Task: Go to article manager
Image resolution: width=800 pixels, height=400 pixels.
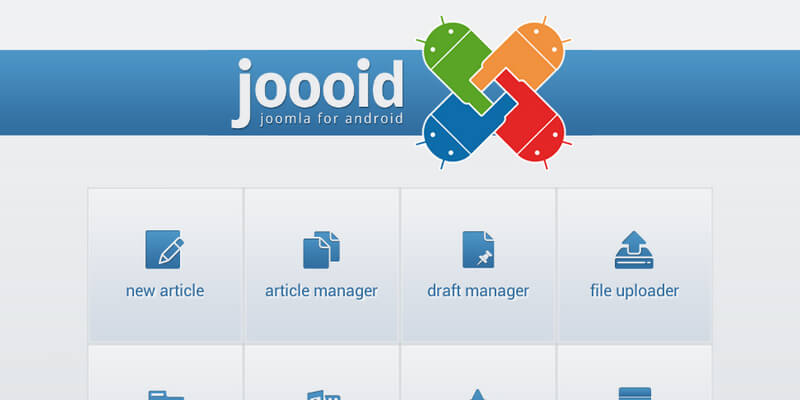Action: coord(321,265)
